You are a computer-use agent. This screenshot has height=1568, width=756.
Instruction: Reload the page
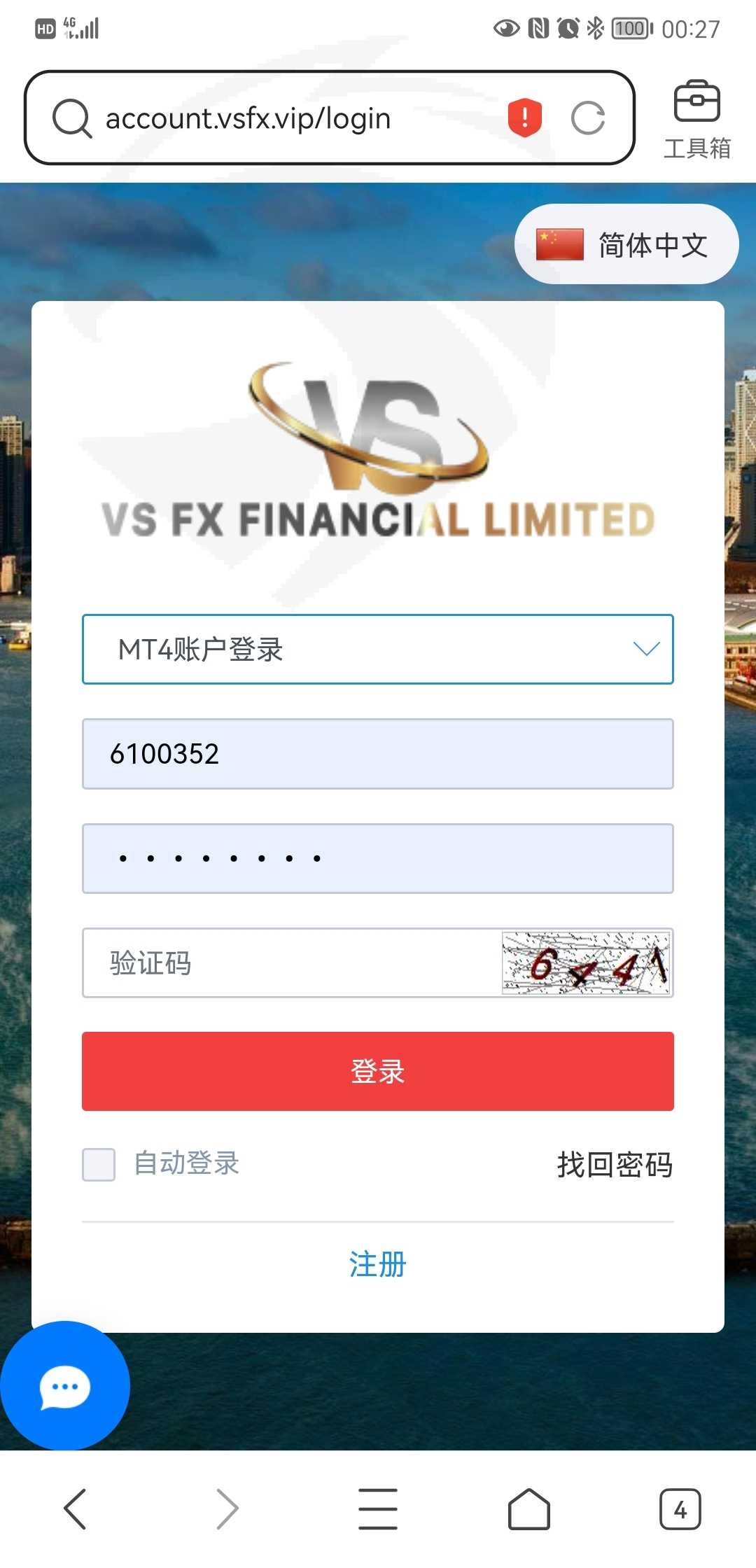[587, 118]
